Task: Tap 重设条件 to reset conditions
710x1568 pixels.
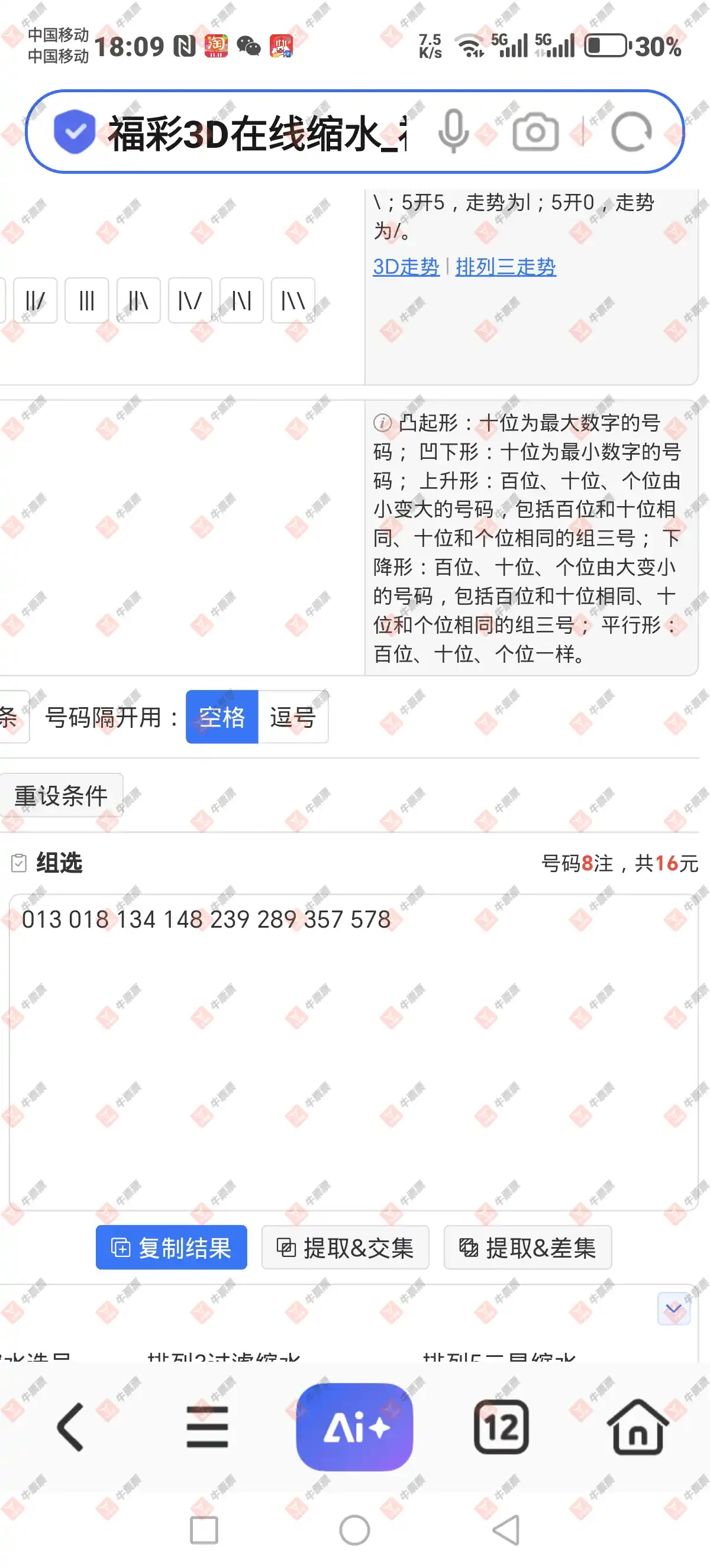Action: (x=61, y=796)
